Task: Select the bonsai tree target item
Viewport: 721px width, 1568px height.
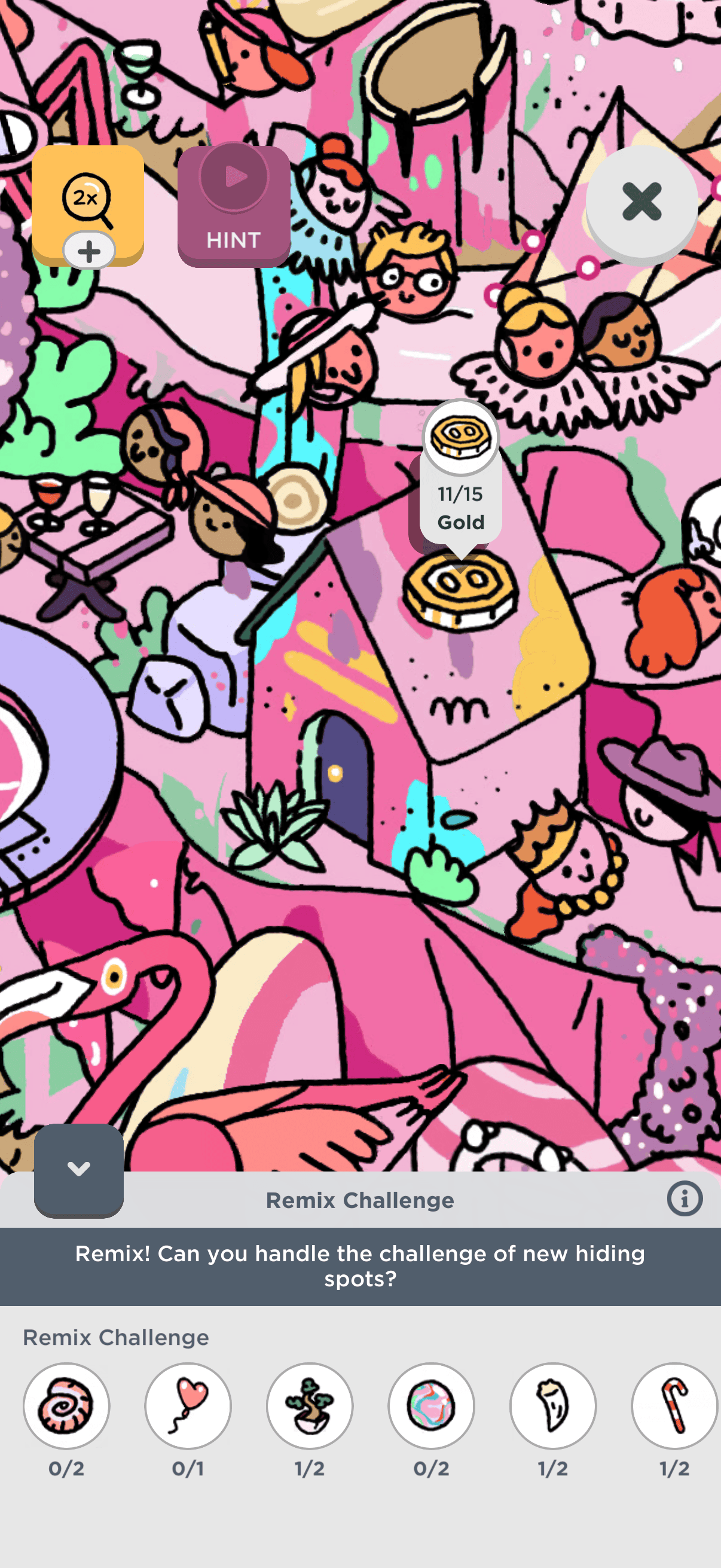Action: 310,1405
